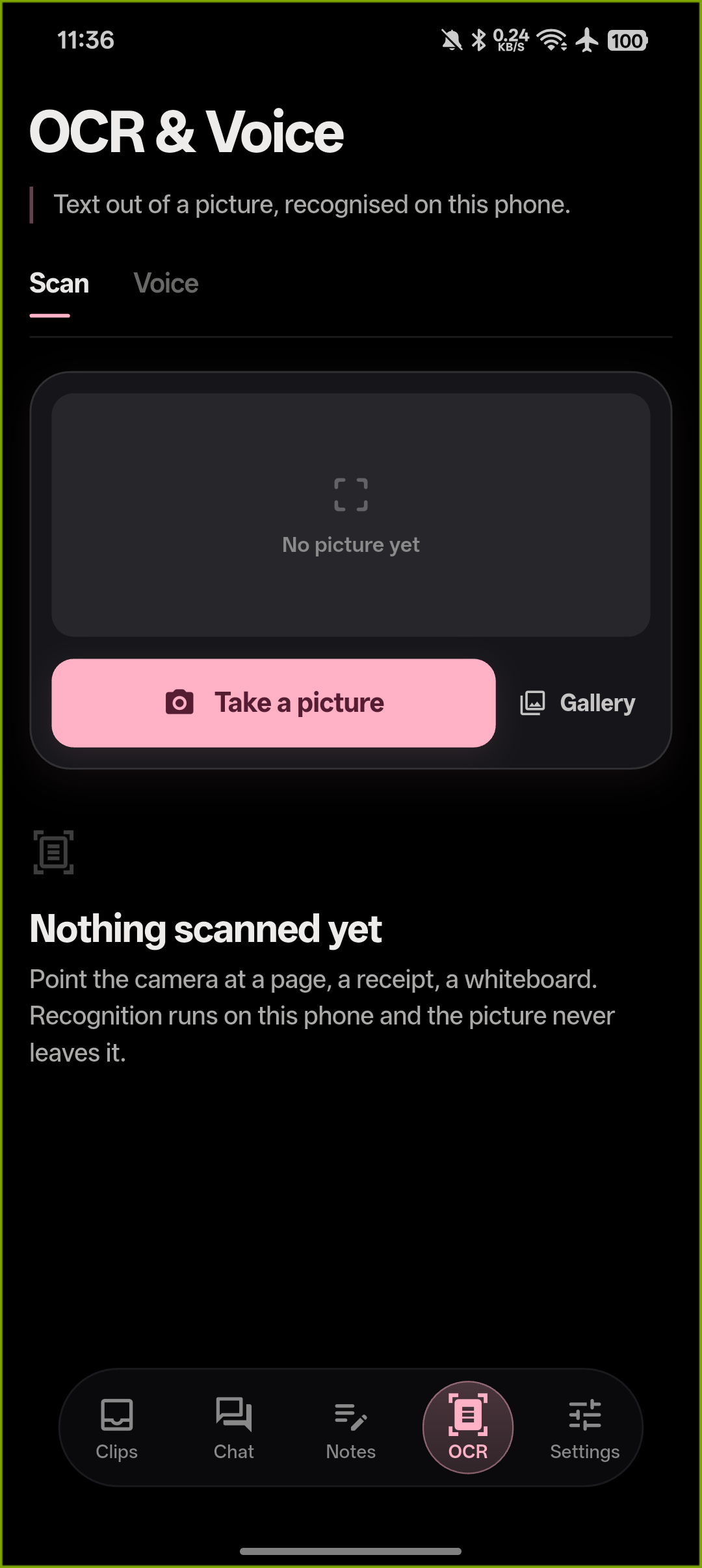The width and height of the screenshot is (702, 1568).
Task: Tap the OCR navigation item
Action: pos(468,1428)
